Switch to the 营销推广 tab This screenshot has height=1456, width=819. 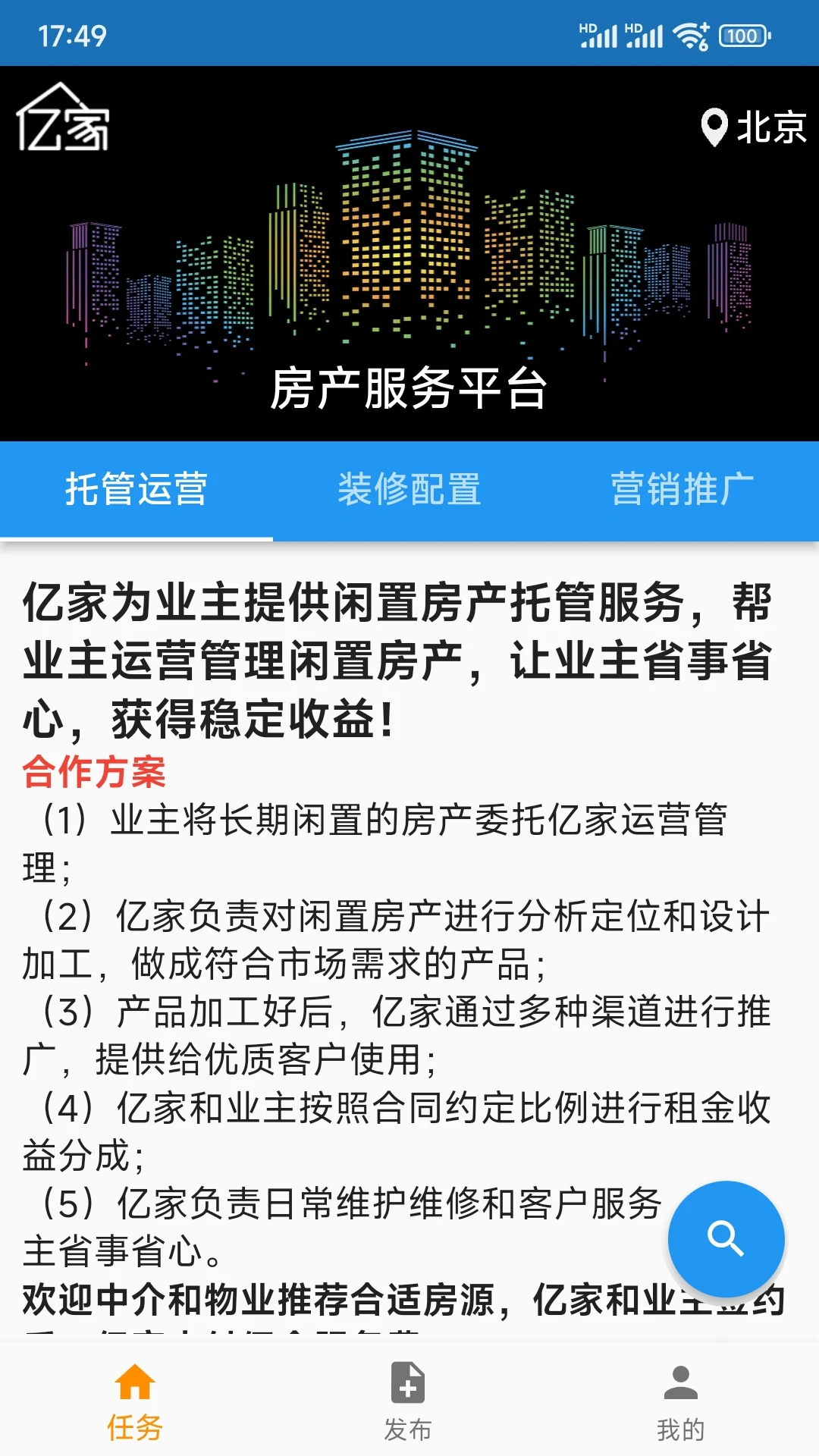coord(683,490)
